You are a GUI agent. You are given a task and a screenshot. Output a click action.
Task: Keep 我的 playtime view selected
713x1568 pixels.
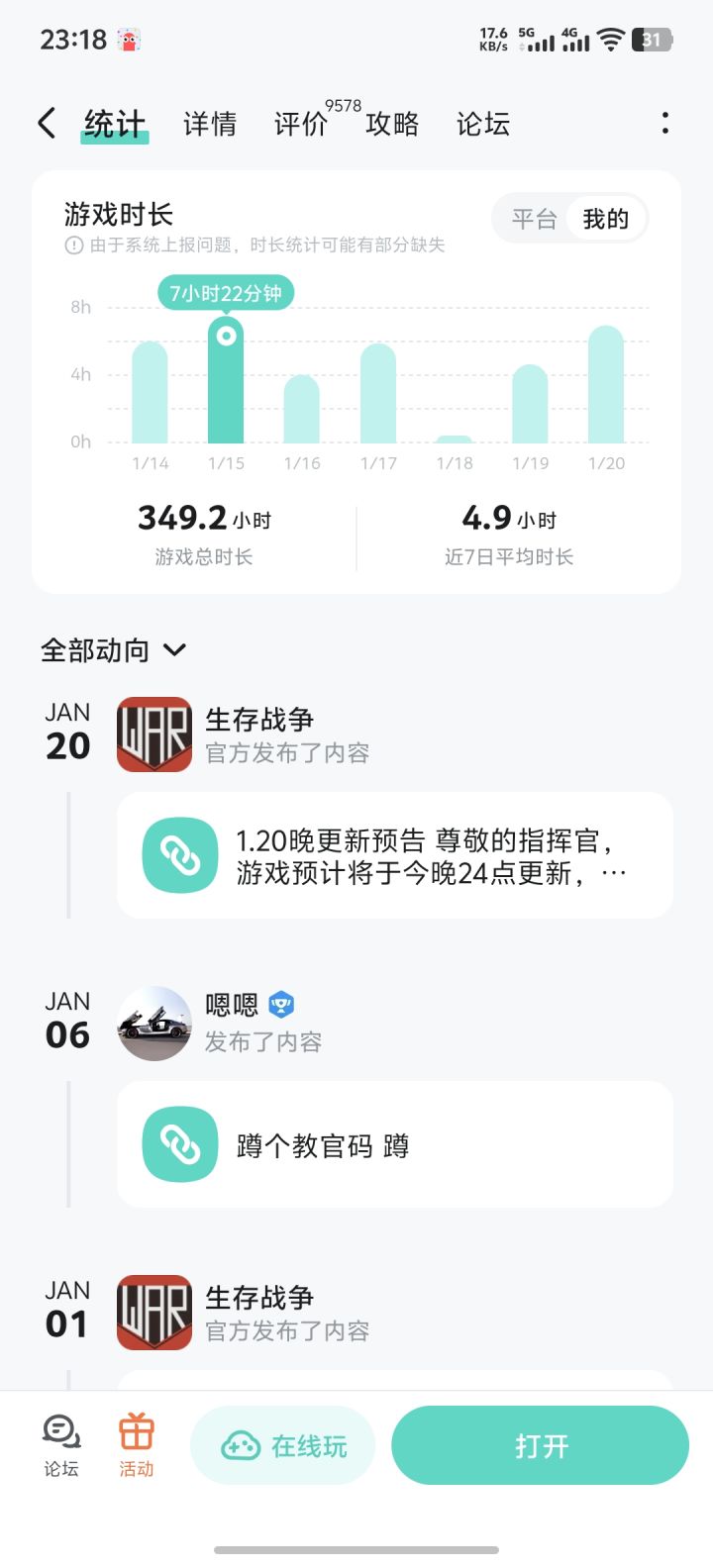606,219
